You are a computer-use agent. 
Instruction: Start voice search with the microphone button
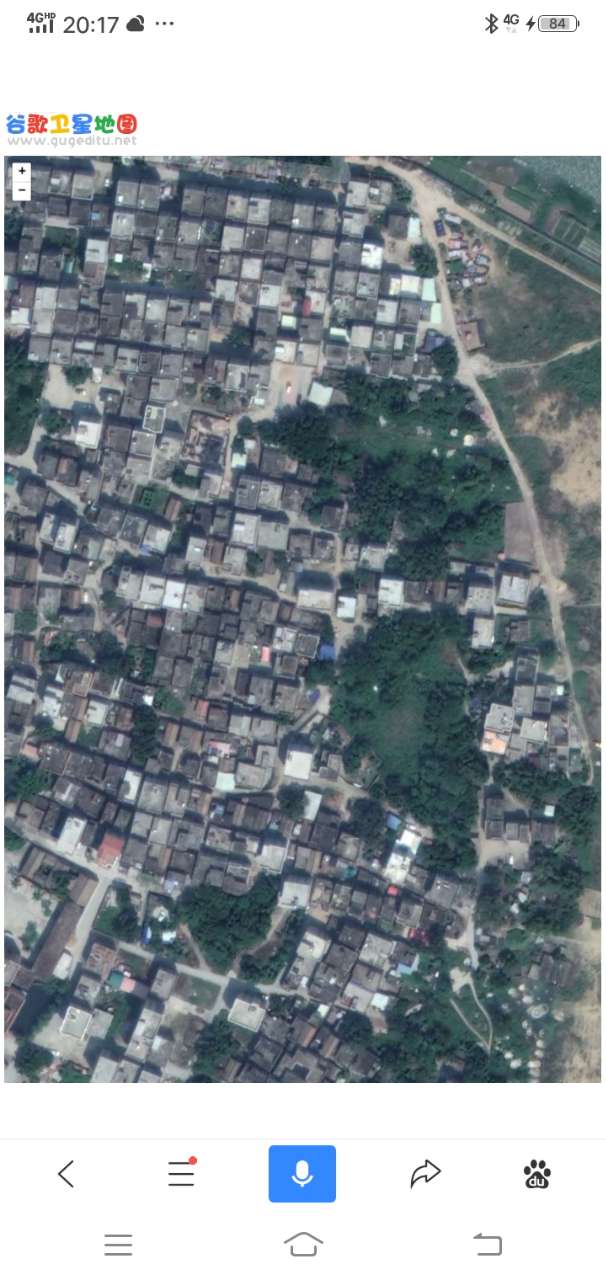point(302,1174)
